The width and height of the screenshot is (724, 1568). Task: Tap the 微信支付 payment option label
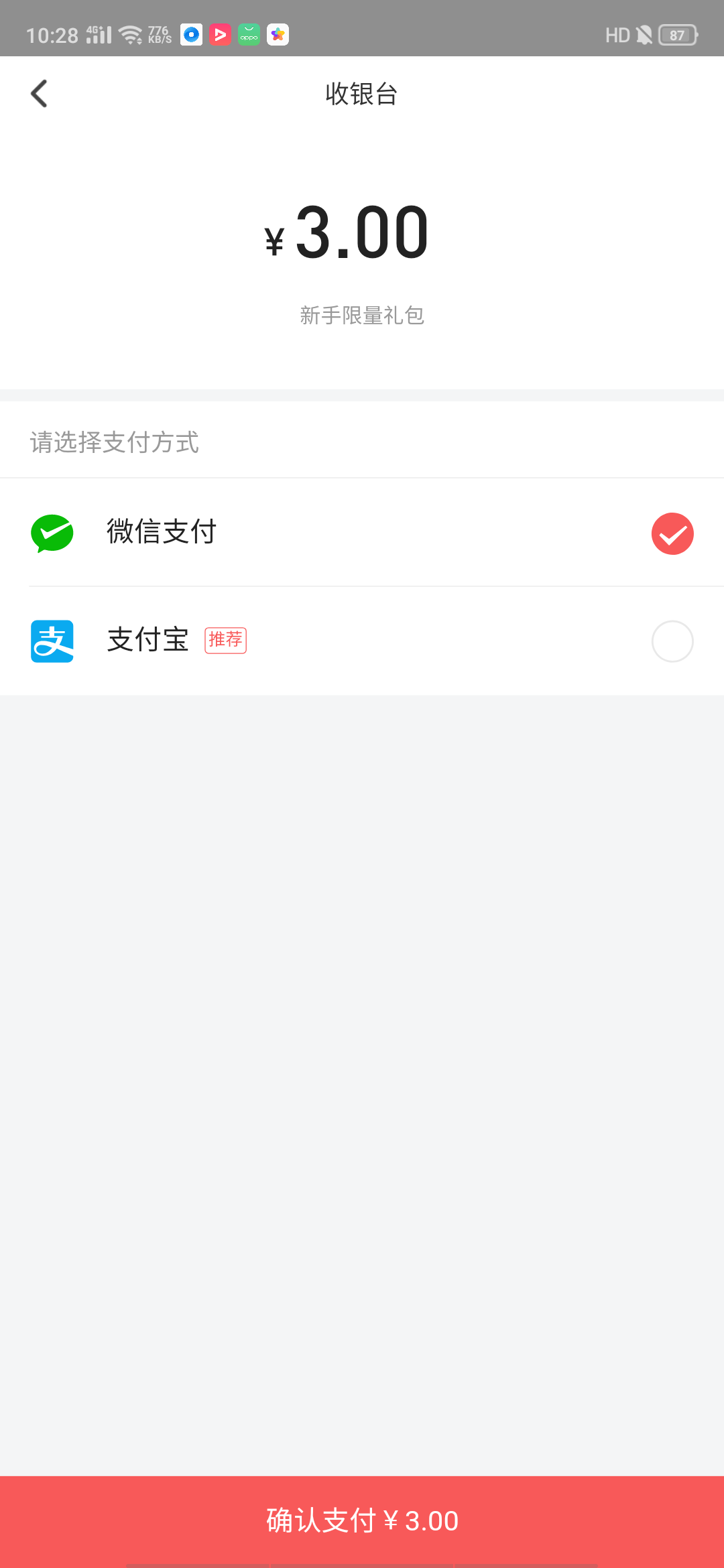162,533
